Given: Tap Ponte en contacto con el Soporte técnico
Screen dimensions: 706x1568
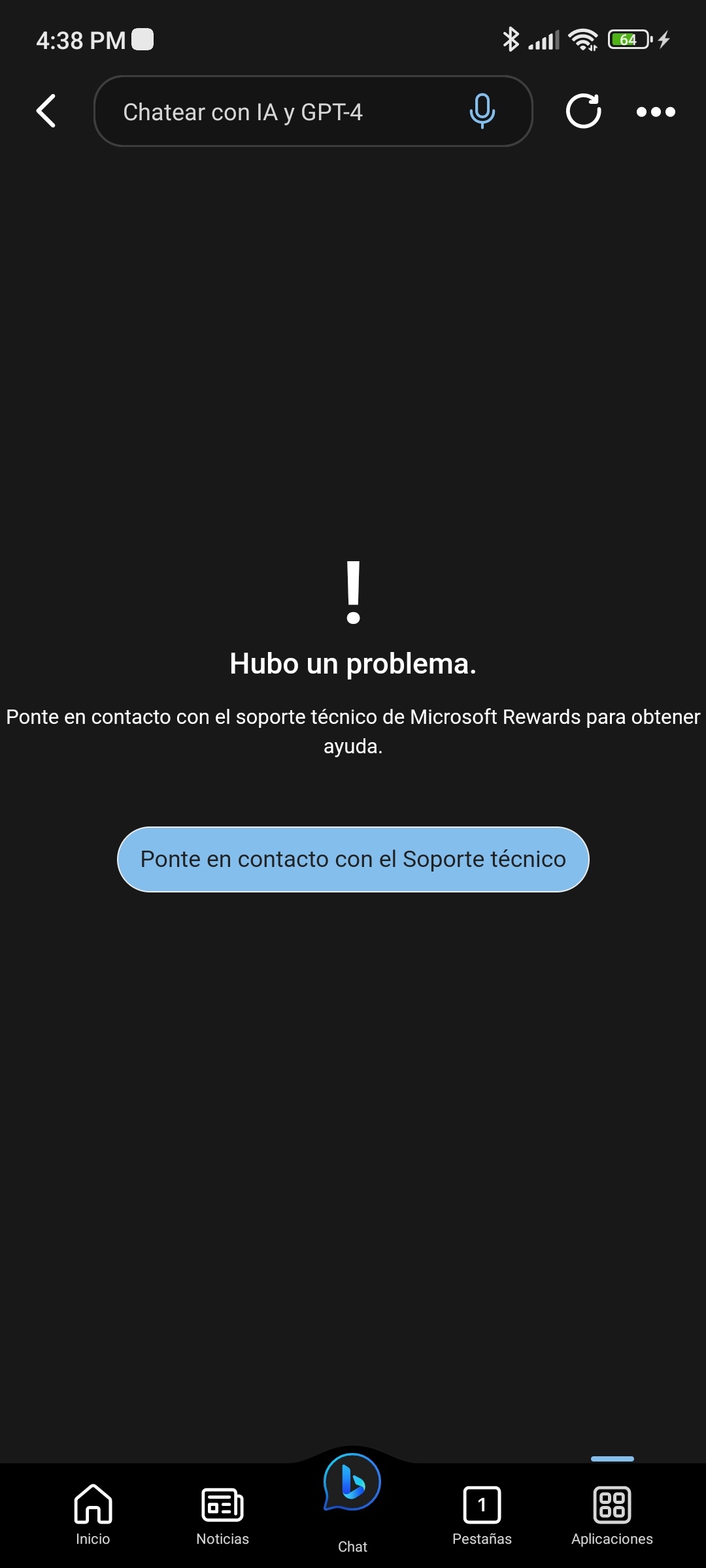Looking at the screenshot, I should click(353, 858).
